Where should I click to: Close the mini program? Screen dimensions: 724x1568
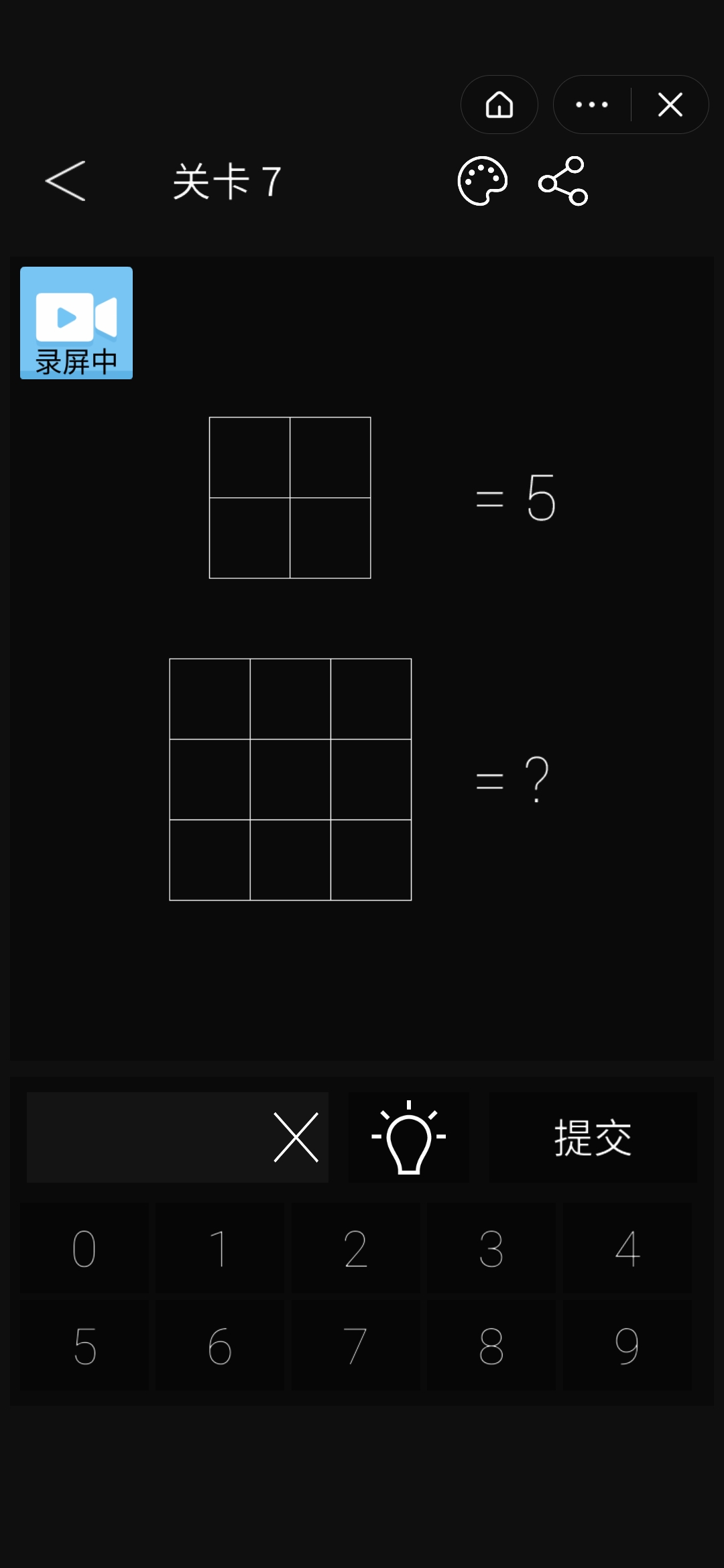click(670, 105)
